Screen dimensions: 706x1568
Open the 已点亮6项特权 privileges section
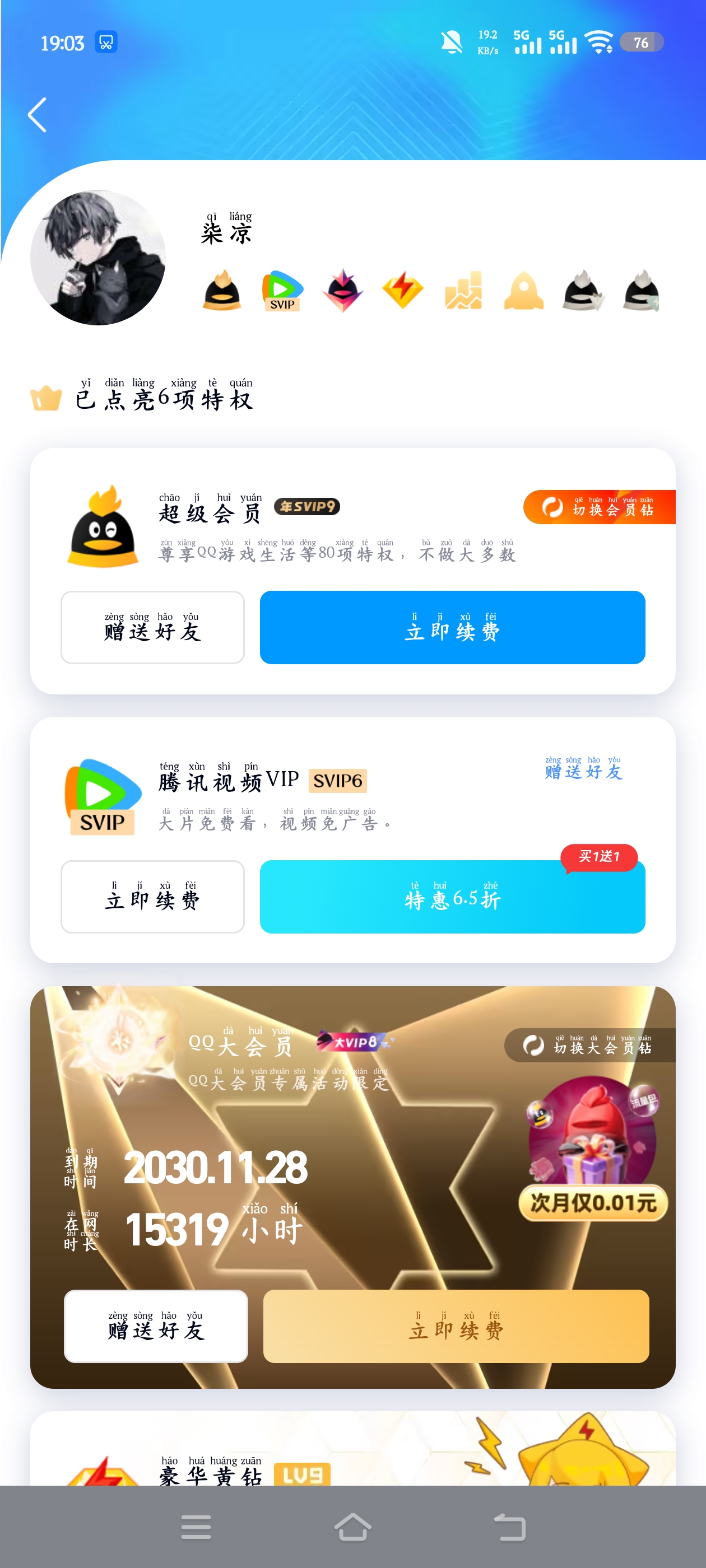[165, 396]
